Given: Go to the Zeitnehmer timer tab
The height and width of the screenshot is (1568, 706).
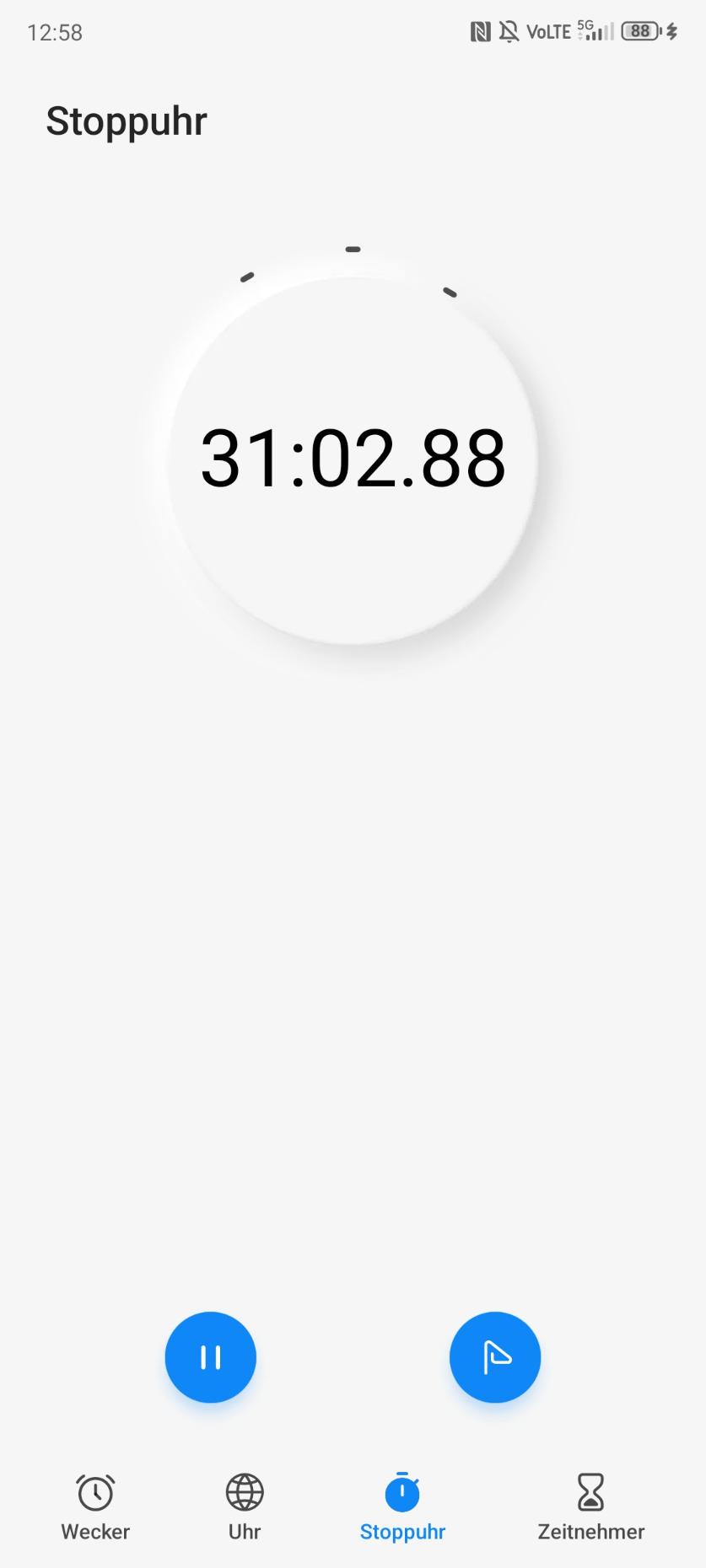Looking at the screenshot, I should coord(591,1508).
